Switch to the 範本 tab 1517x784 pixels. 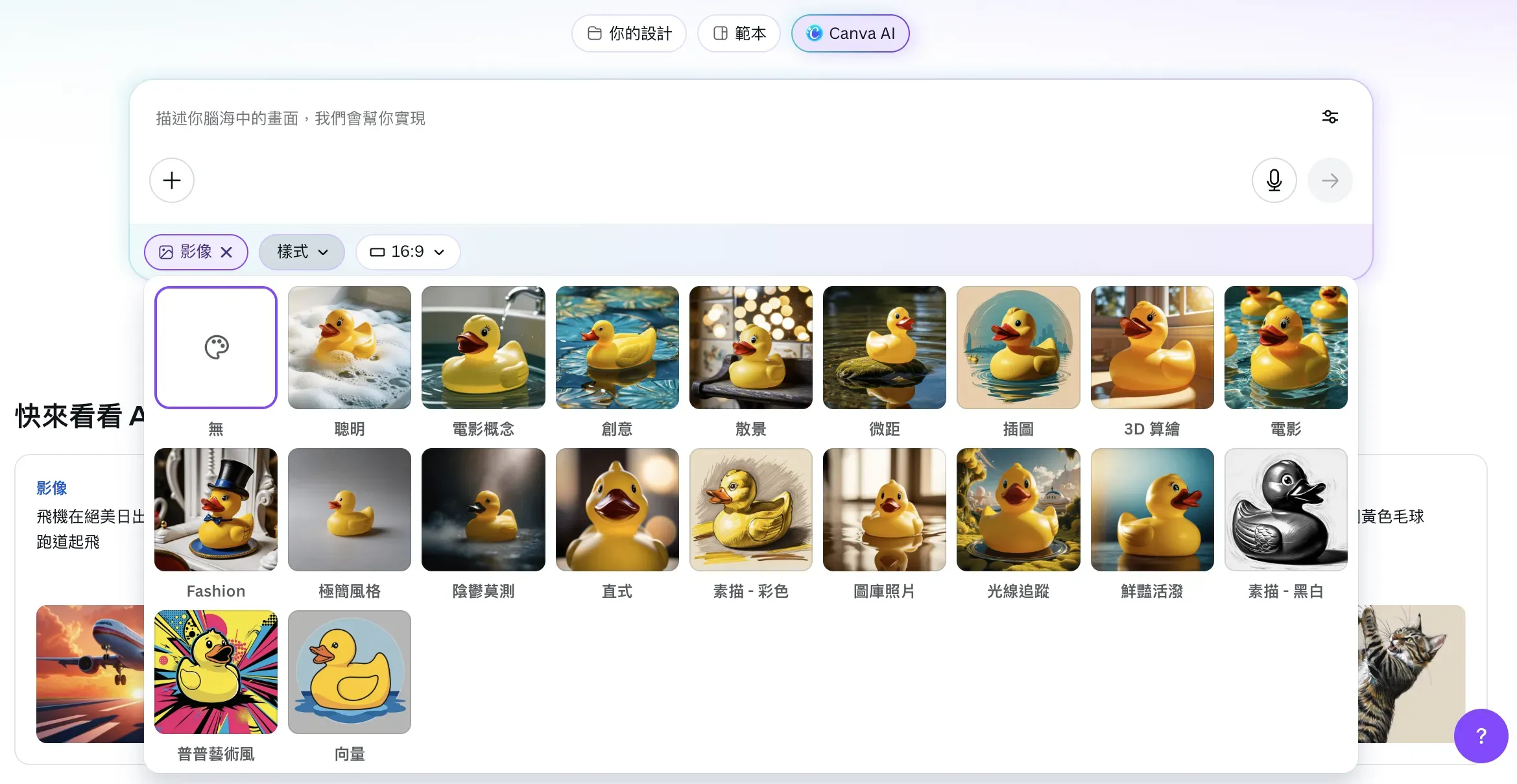[739, 34]
